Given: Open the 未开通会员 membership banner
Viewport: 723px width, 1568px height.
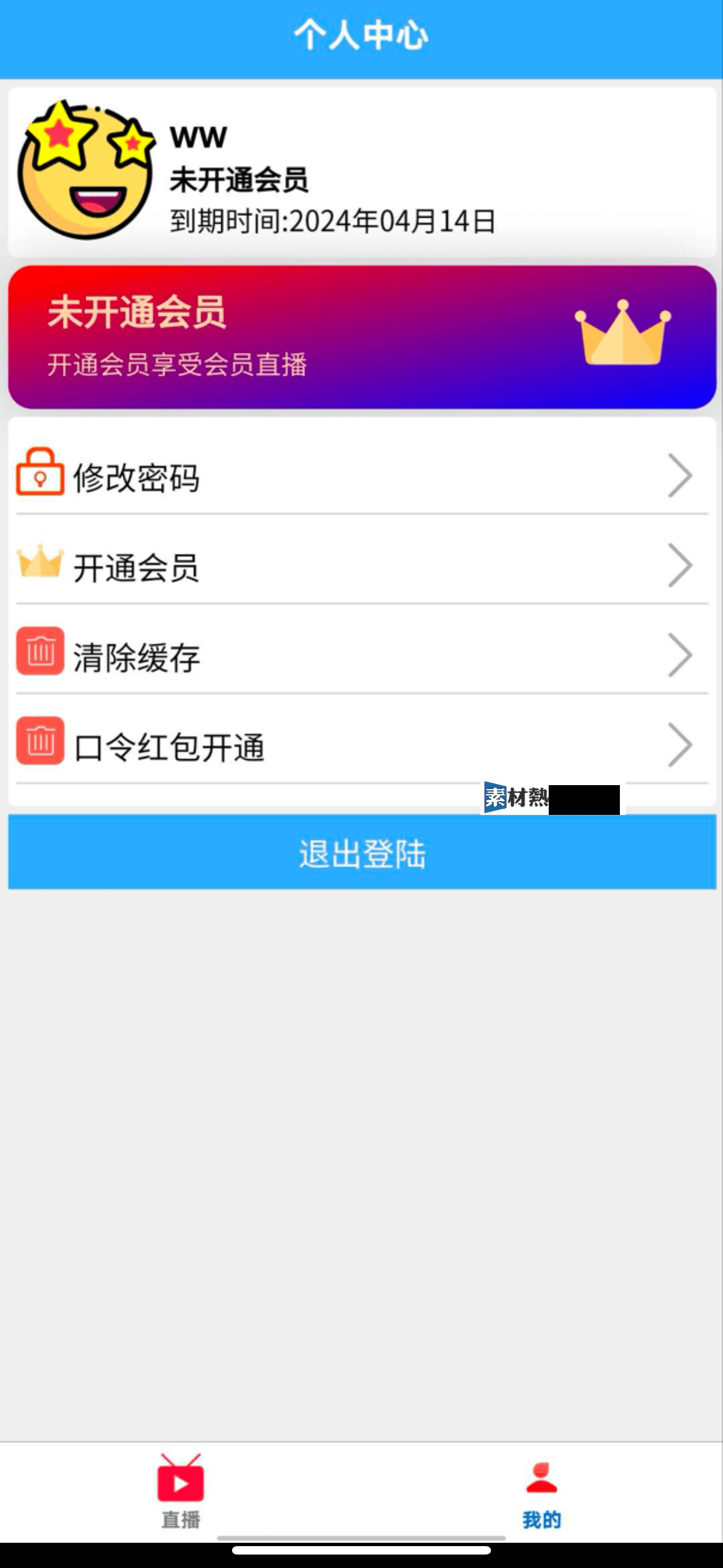Looking at the screenshot, I should [361, 336].
